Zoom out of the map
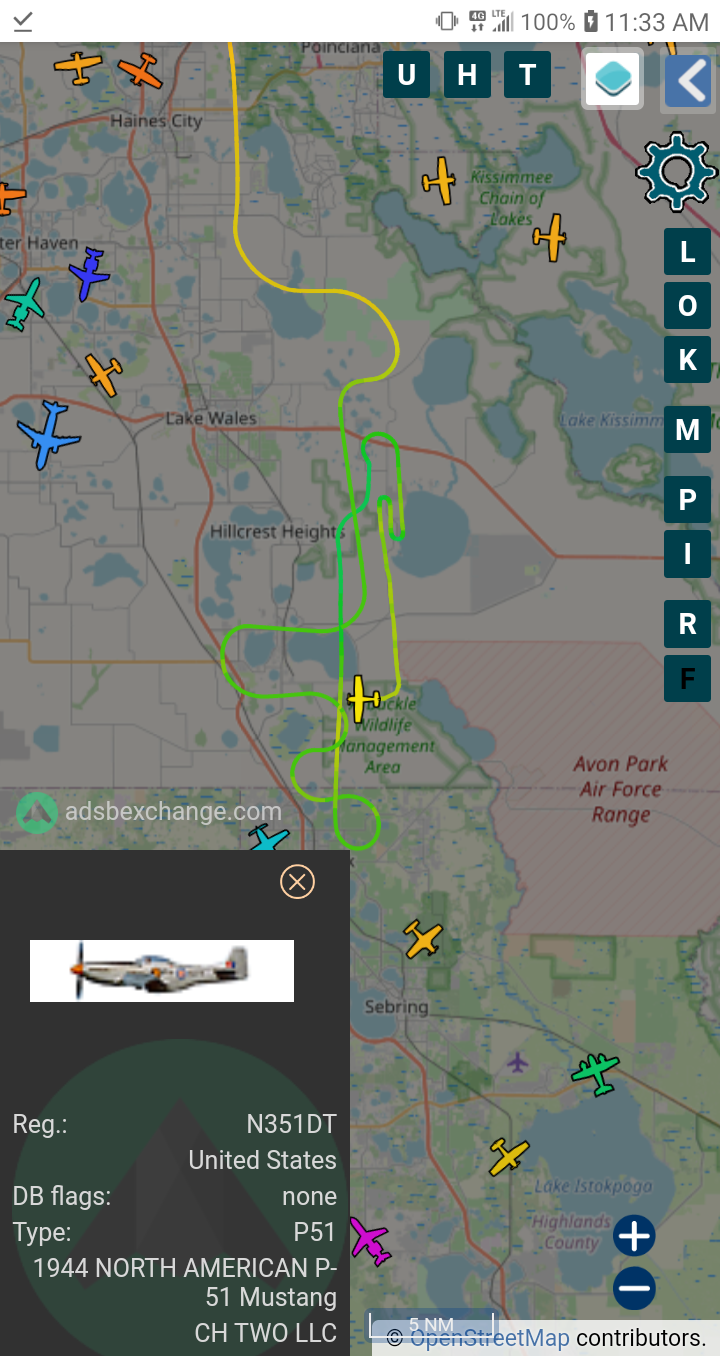 635,1288
